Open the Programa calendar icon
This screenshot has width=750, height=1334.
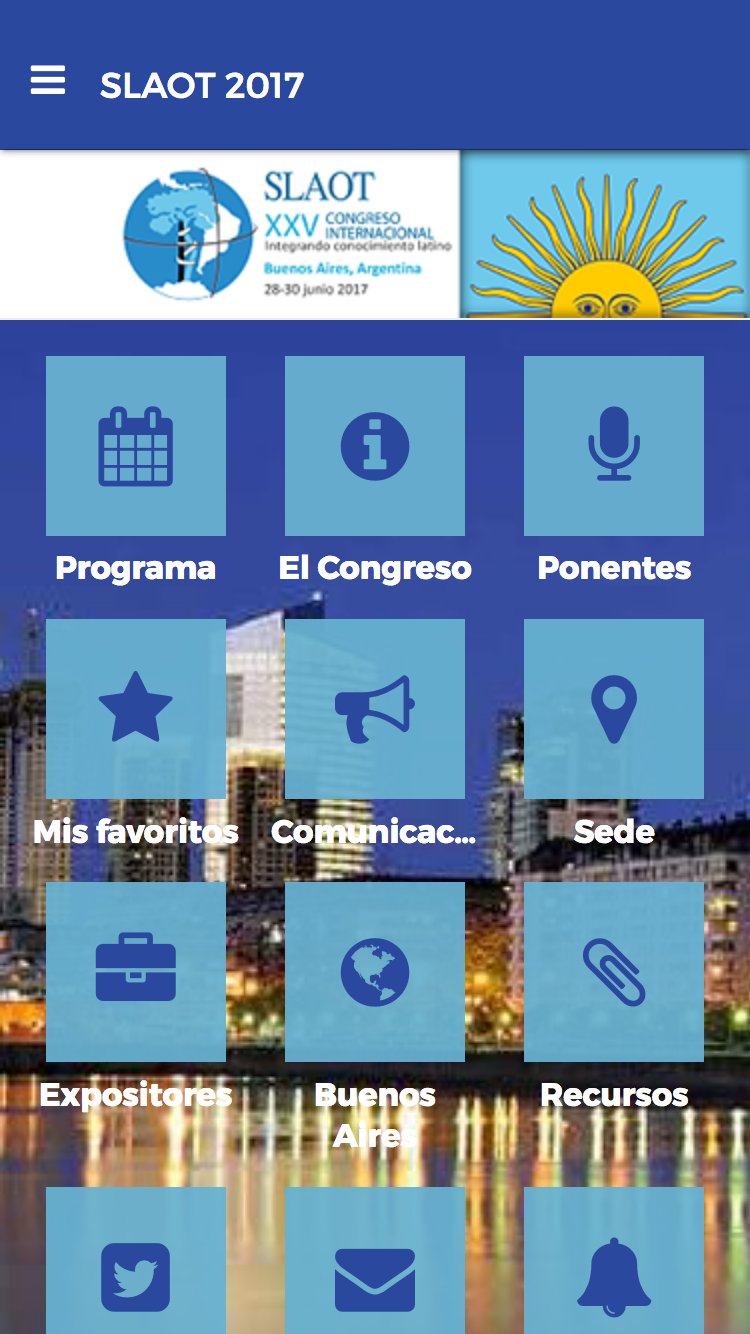pyautogui.click(x=136, y=444)
